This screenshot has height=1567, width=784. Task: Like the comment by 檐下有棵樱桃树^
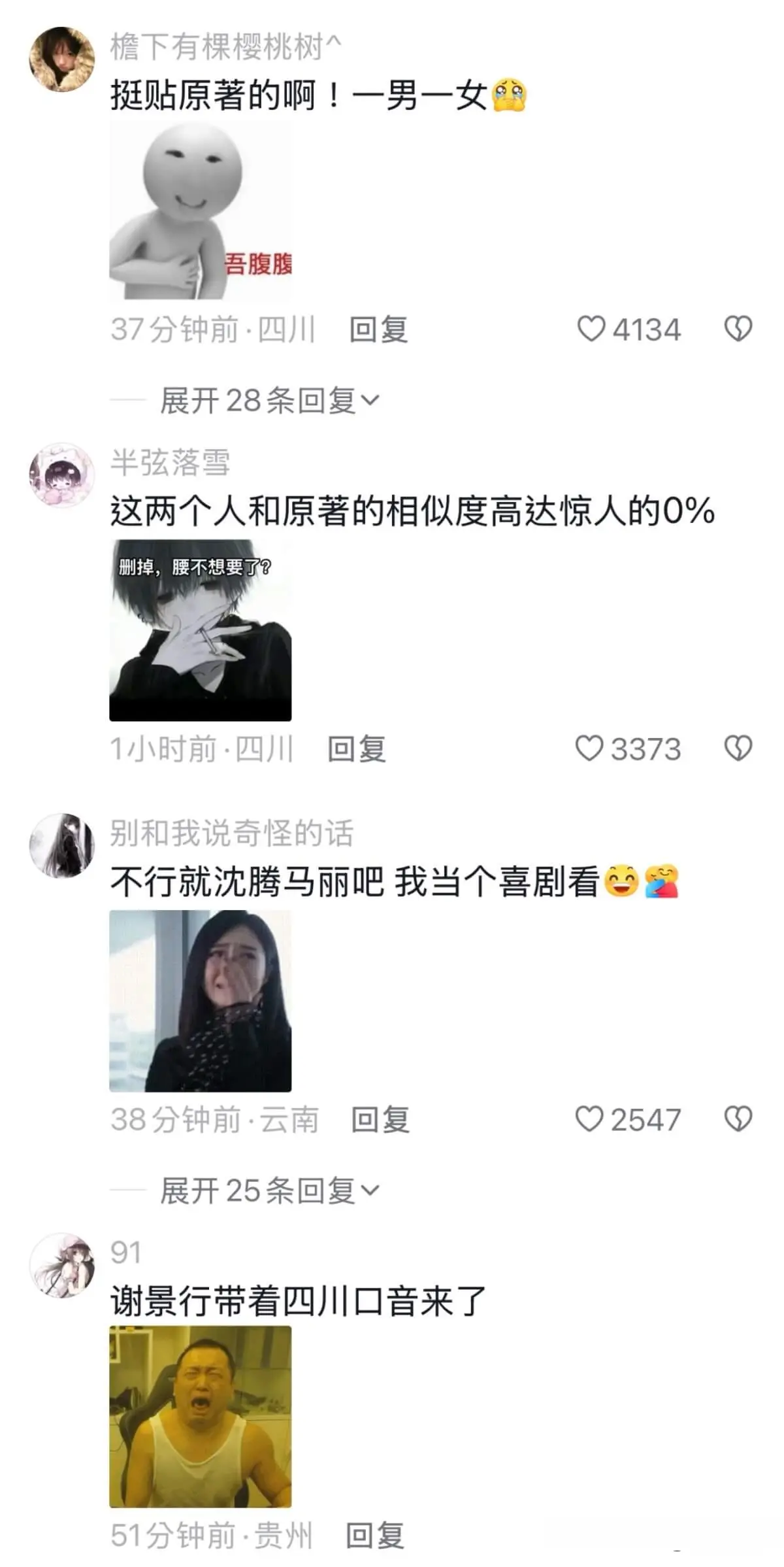pyautogui.click(x=591, y=329)
